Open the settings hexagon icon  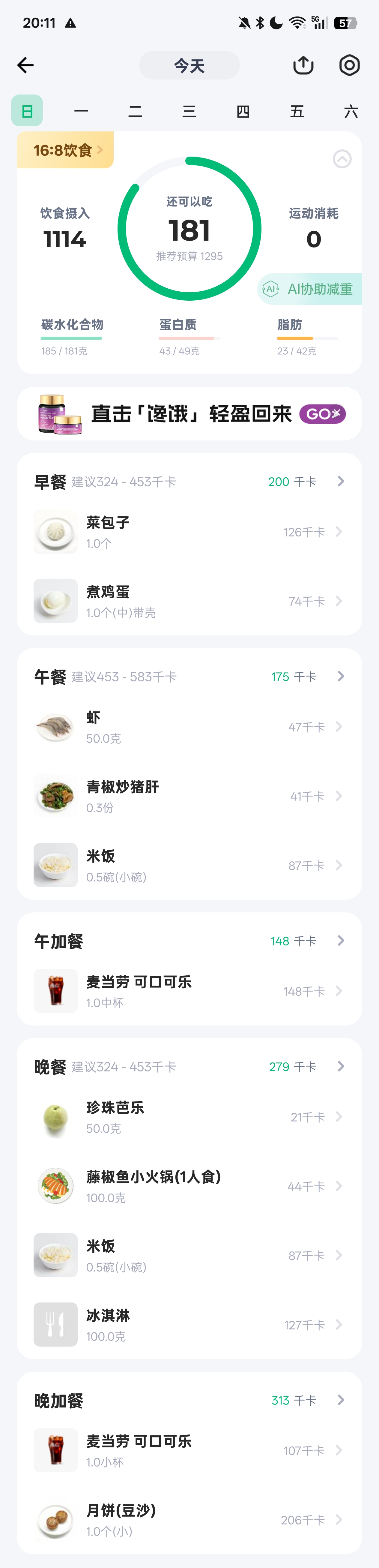point(349,65)
